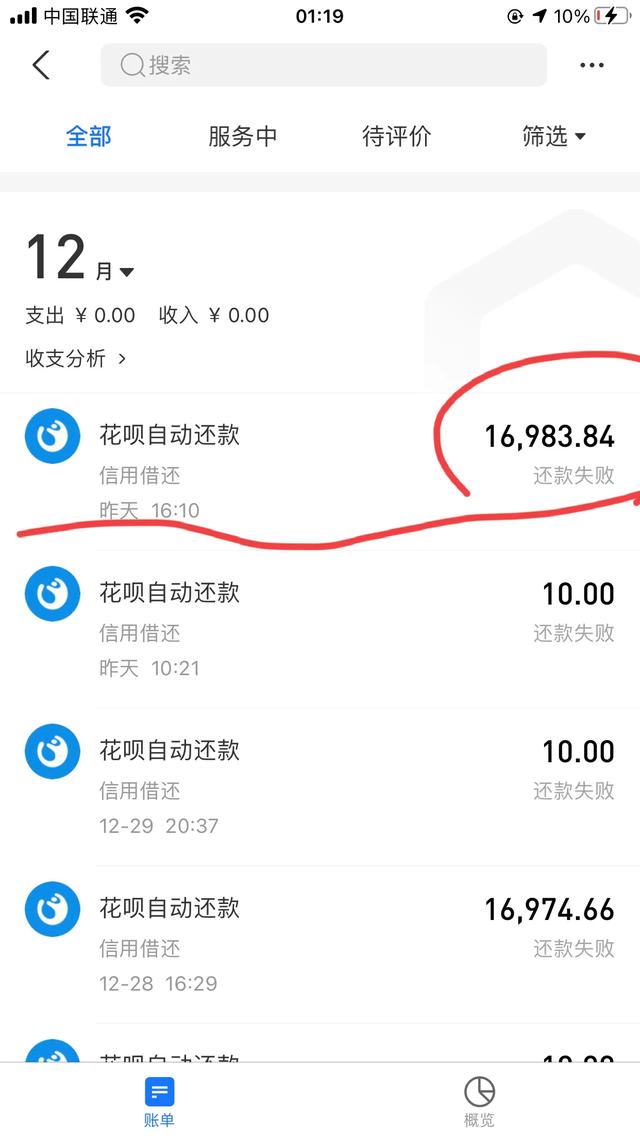Switch to the 待评价 tab
The height and width of the screenshot is (1138, 640).
(396, 136)
